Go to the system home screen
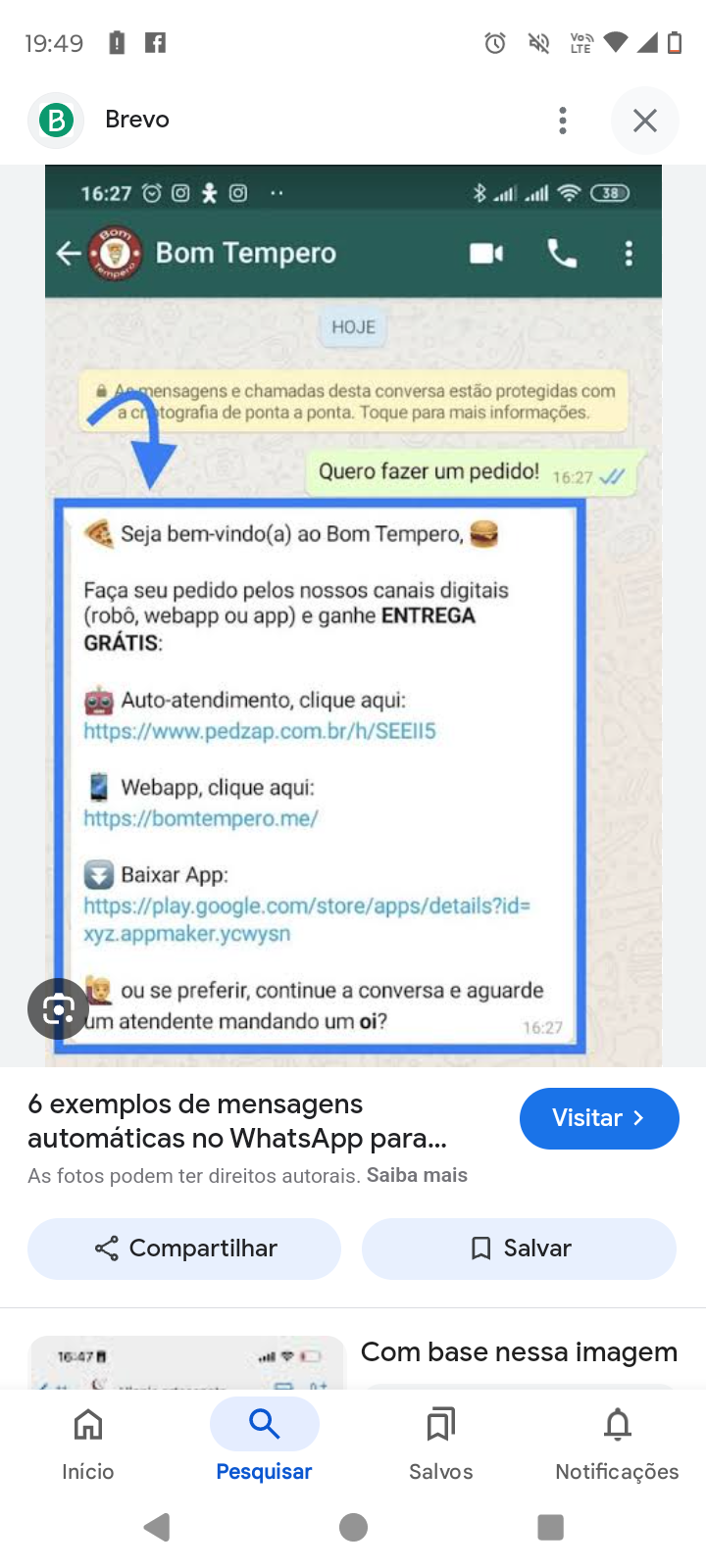The width and height of the screenshot is (706, 1568). pos(353,1527)
